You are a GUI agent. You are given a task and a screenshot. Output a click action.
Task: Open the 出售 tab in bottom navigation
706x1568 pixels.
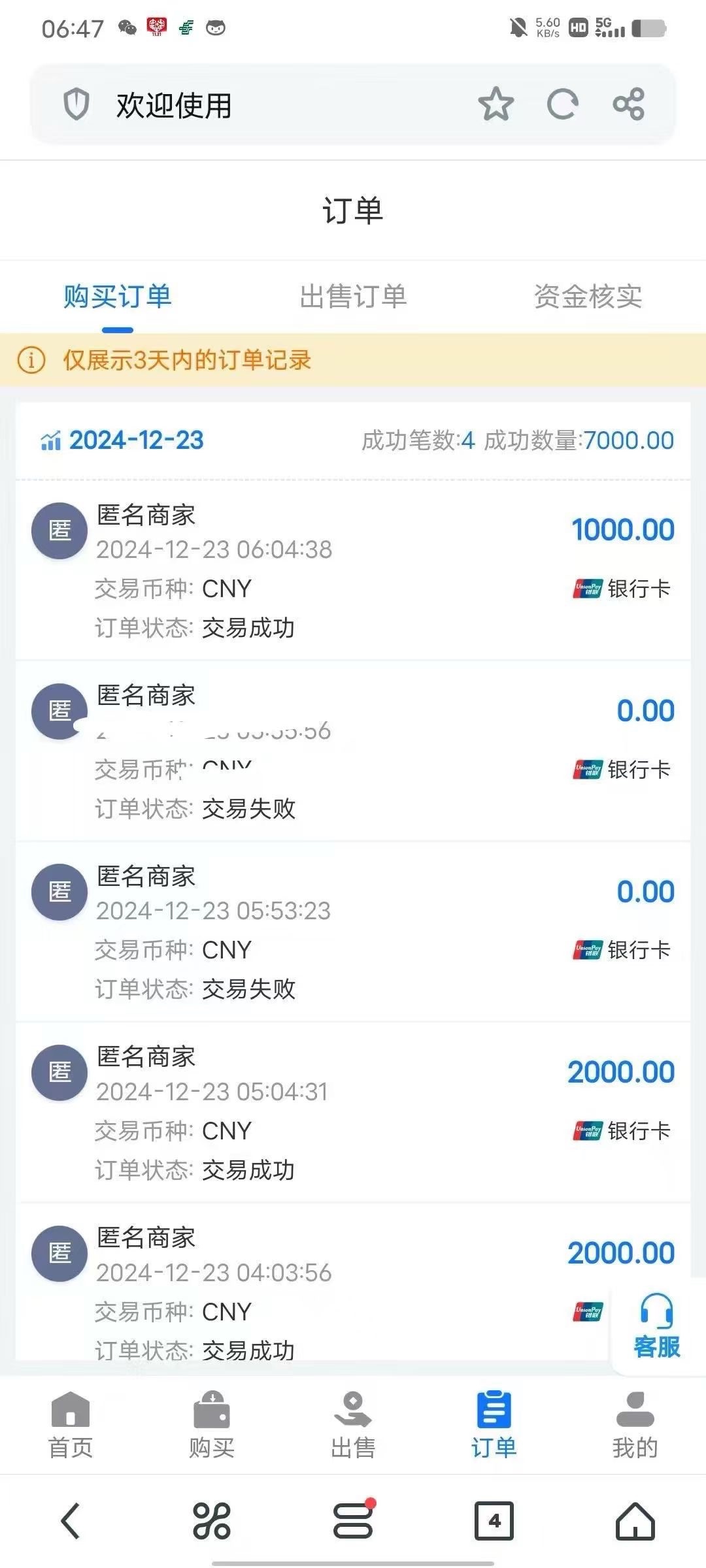point(353,1426)
